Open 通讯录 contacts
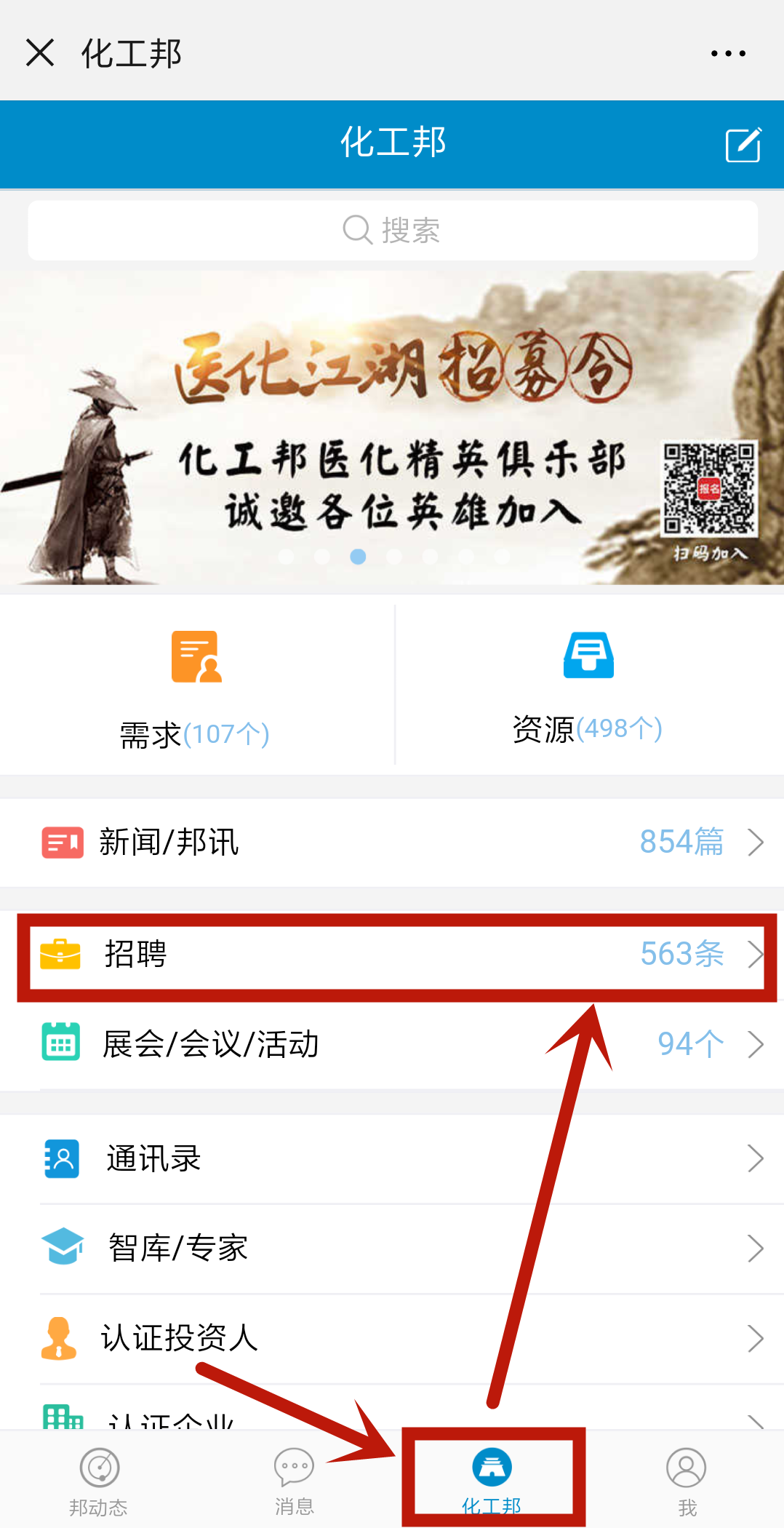784x1528 pixels. (x=393, y=1158)
